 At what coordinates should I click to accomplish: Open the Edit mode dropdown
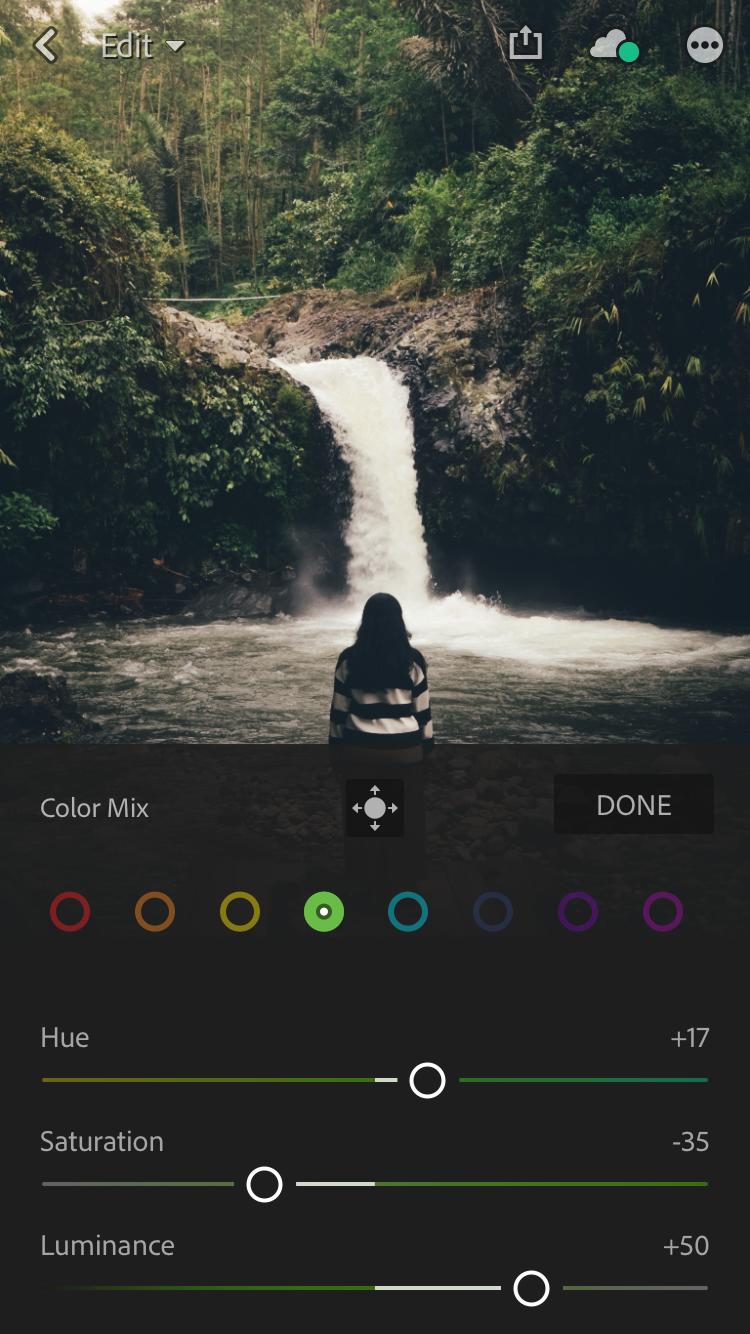click(x=142, y=46)
